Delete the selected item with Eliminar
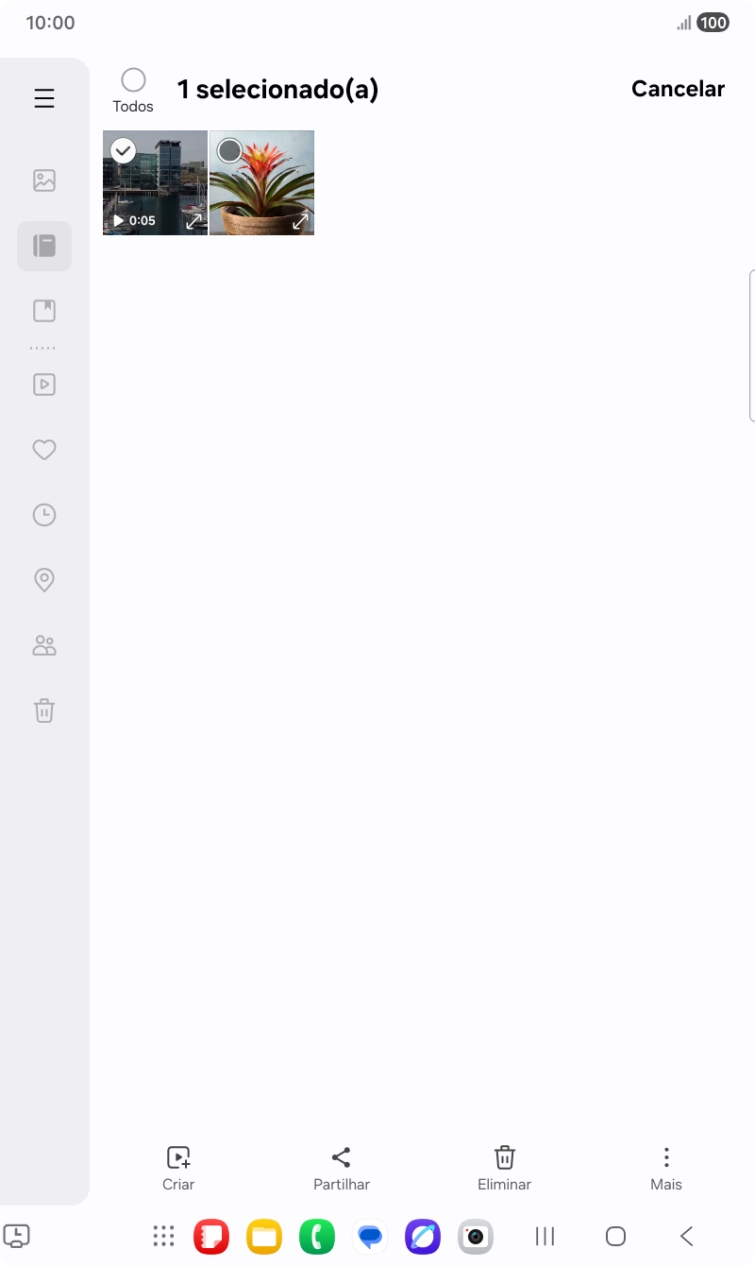 pos(504,1168)
